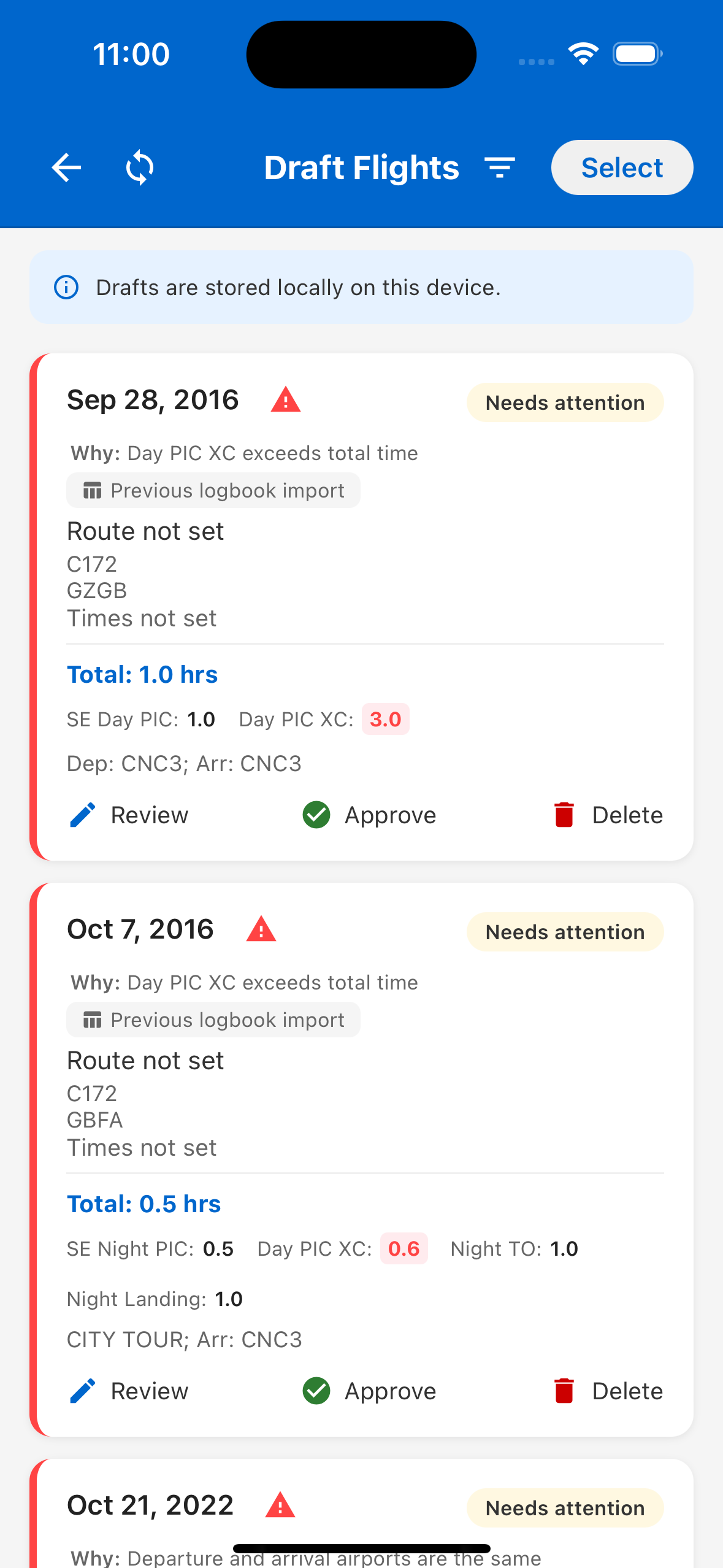723x1568 pixels.
Task: Tap Previous logbook import chip on Sep 28 flight
Action: (x=213, y=490)
